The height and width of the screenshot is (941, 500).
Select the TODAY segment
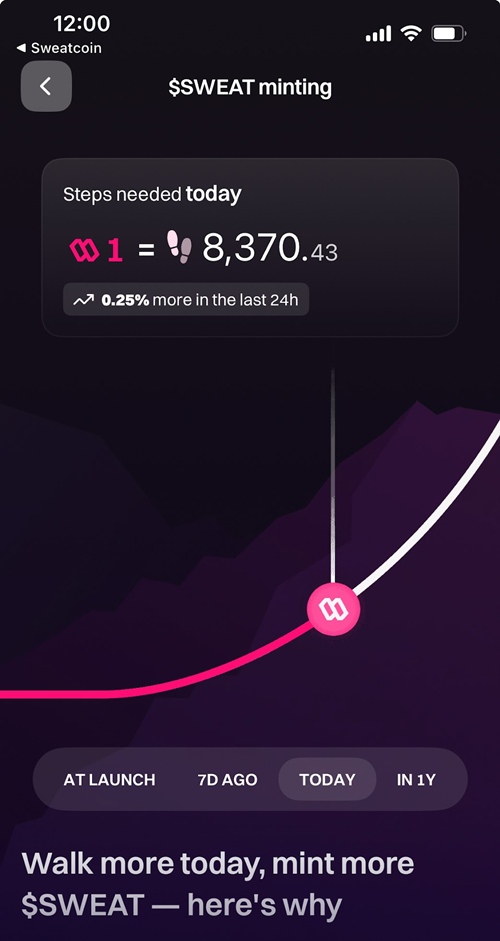pyautogui.click(x=327, y=780)
